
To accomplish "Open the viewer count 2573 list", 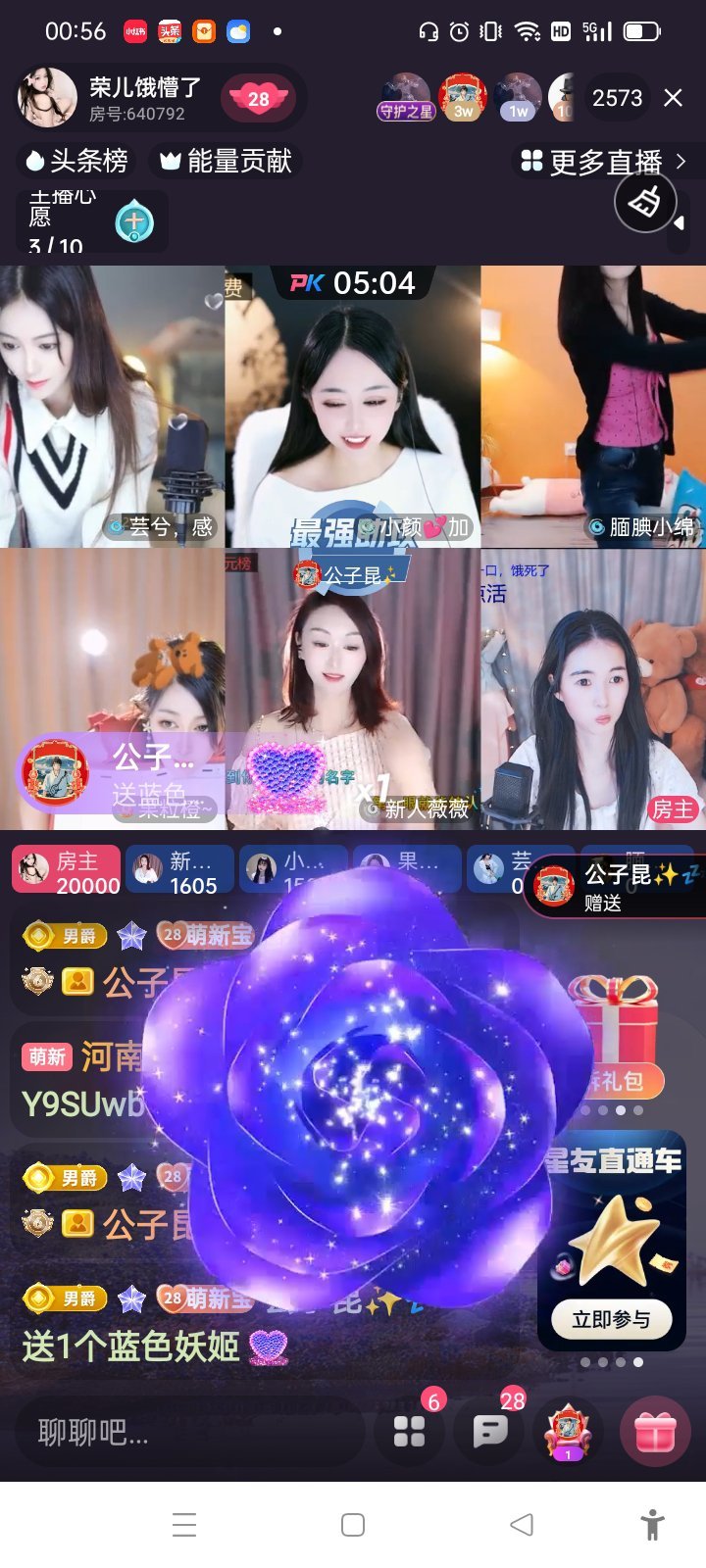I will pos(617,98).
